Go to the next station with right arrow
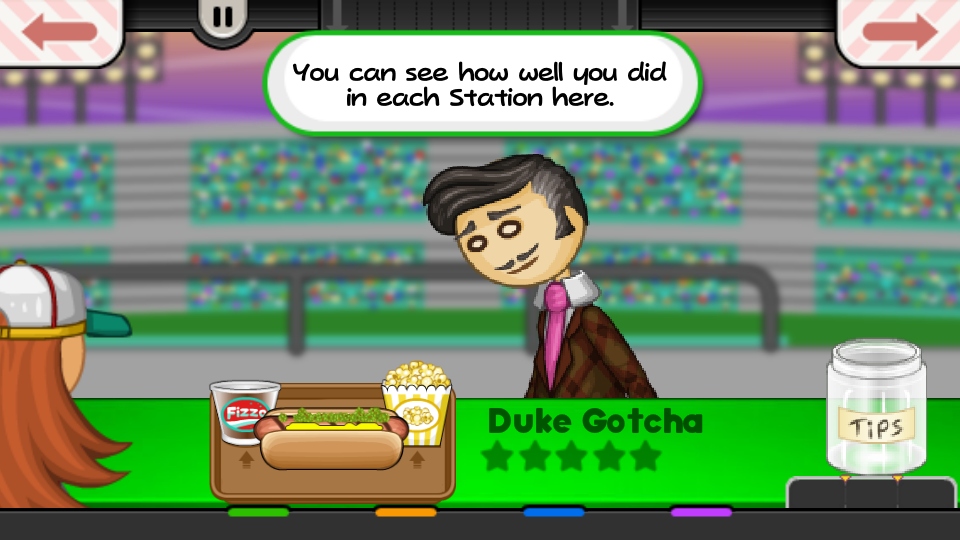960x540 pixels. pos(898,28)
